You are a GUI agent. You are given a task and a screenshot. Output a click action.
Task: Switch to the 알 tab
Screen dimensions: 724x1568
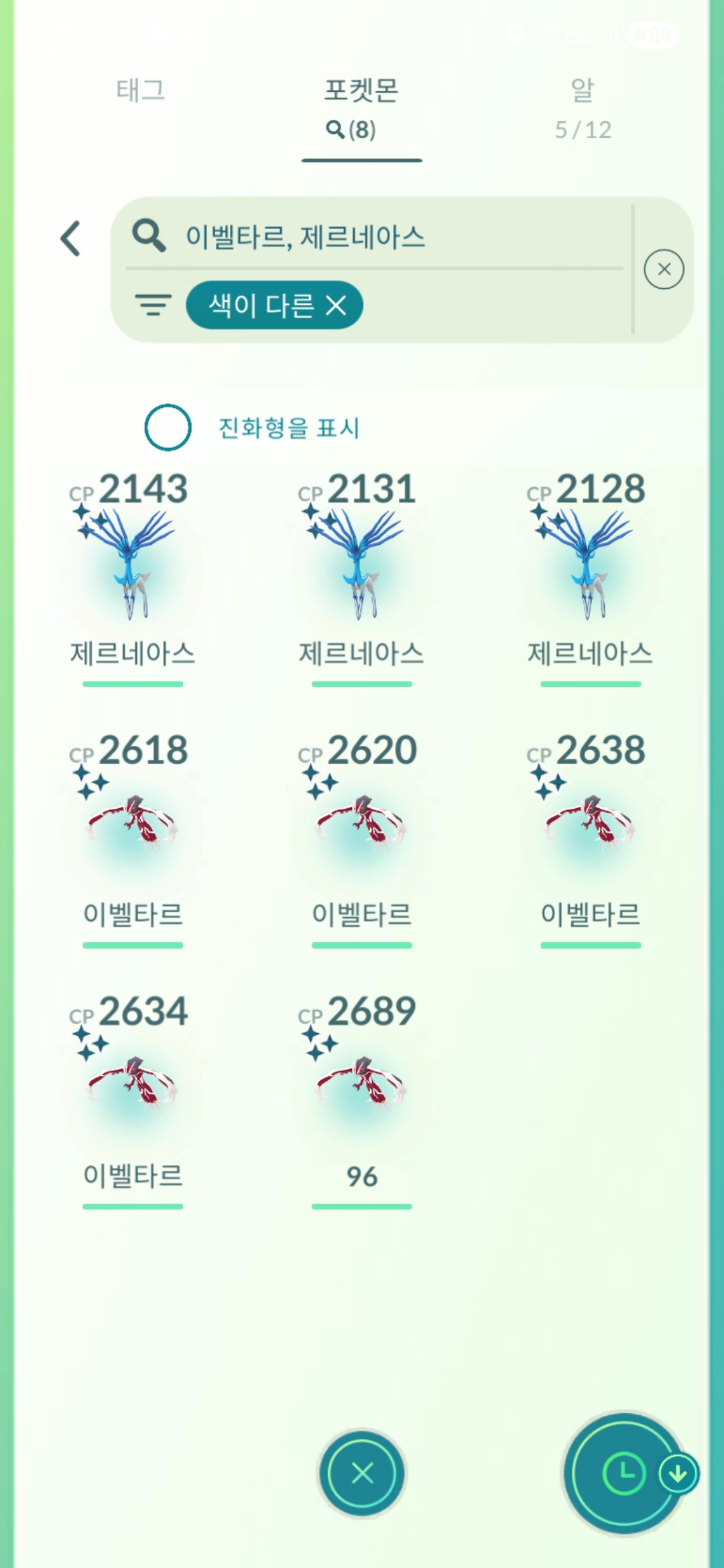[583, 107]
